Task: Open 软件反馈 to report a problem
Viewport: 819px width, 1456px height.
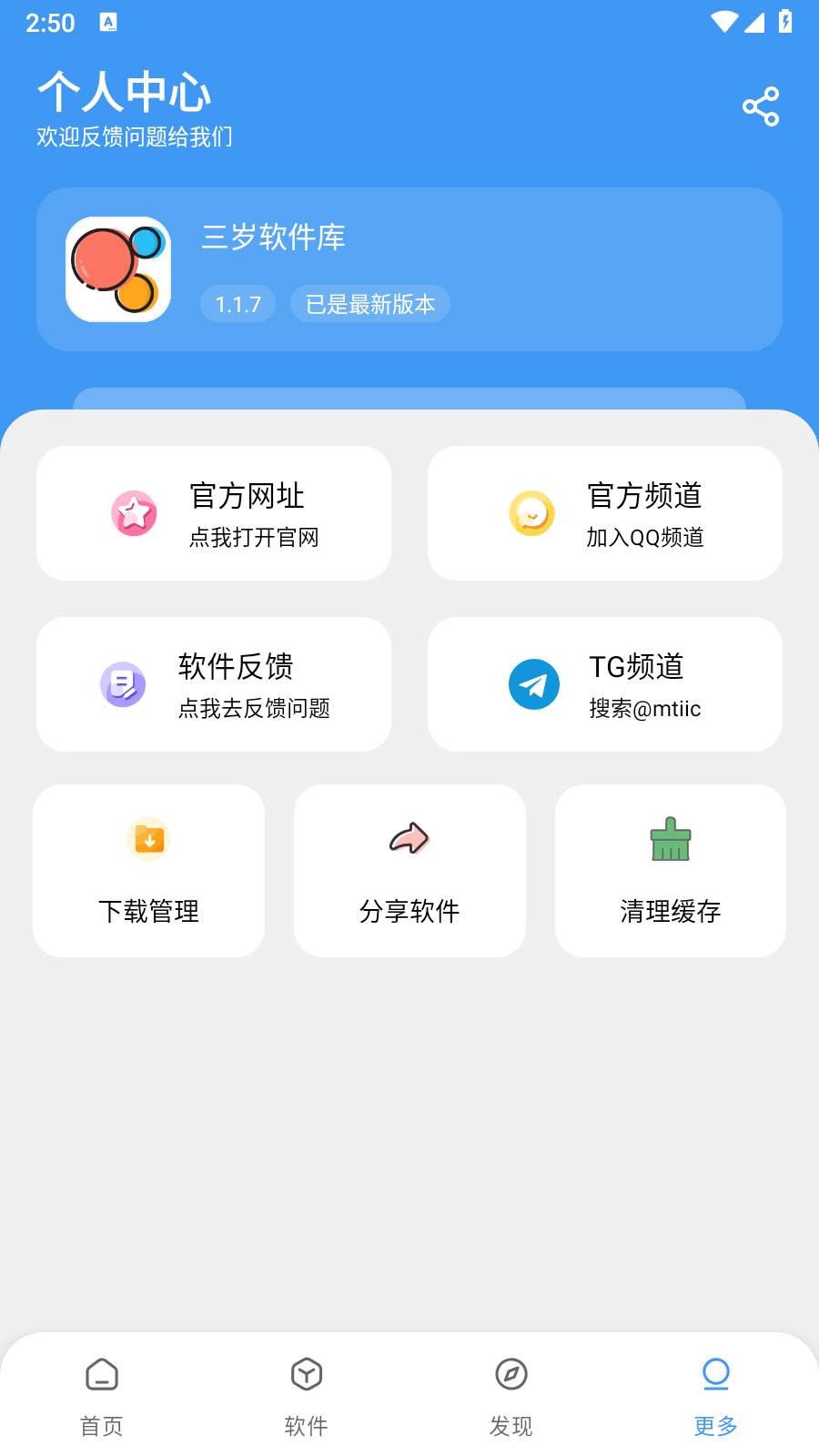Action: coord(213,684)
